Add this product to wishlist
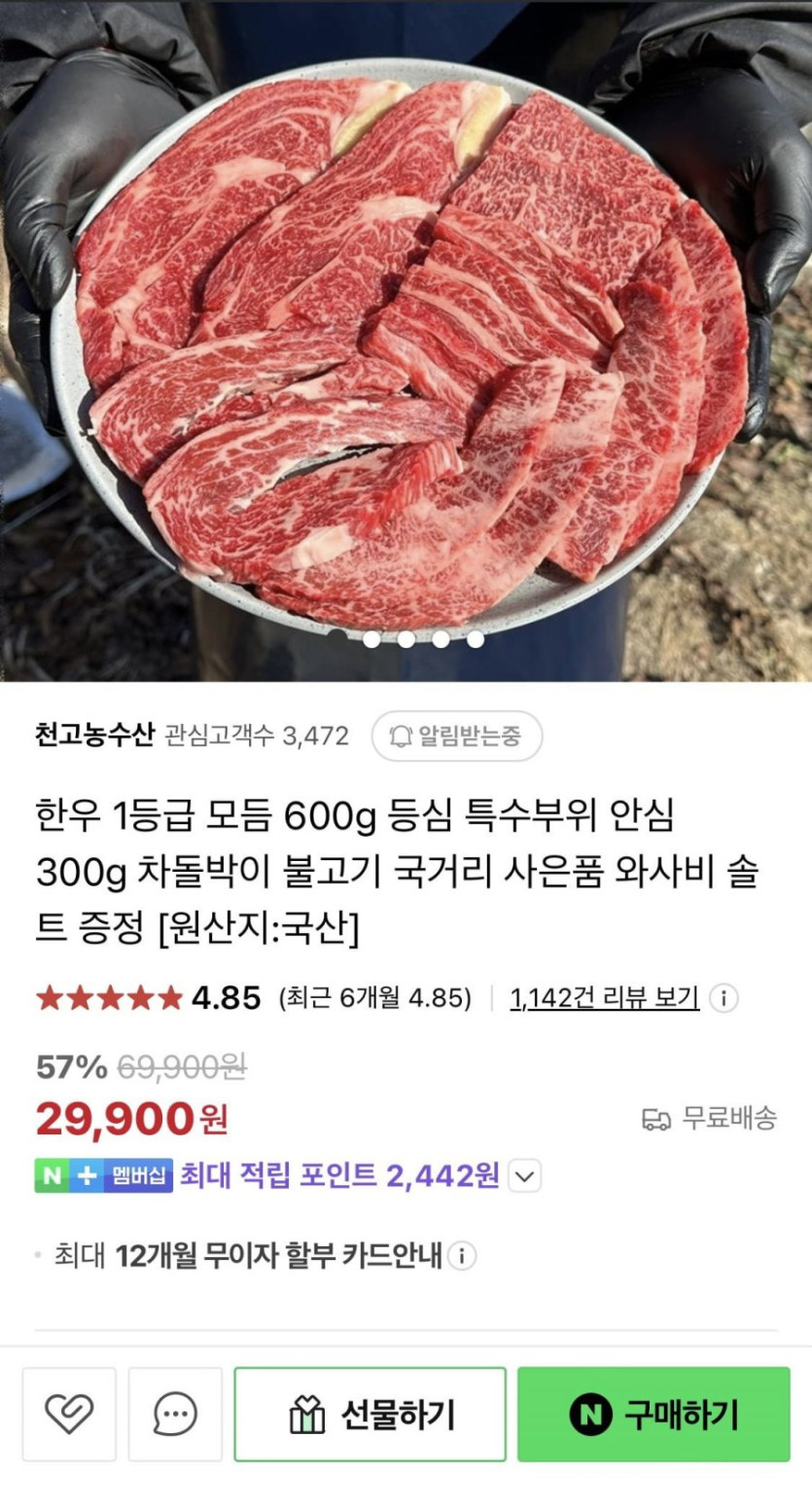Screen dimensions: 812x1509 click(69, 1414)
